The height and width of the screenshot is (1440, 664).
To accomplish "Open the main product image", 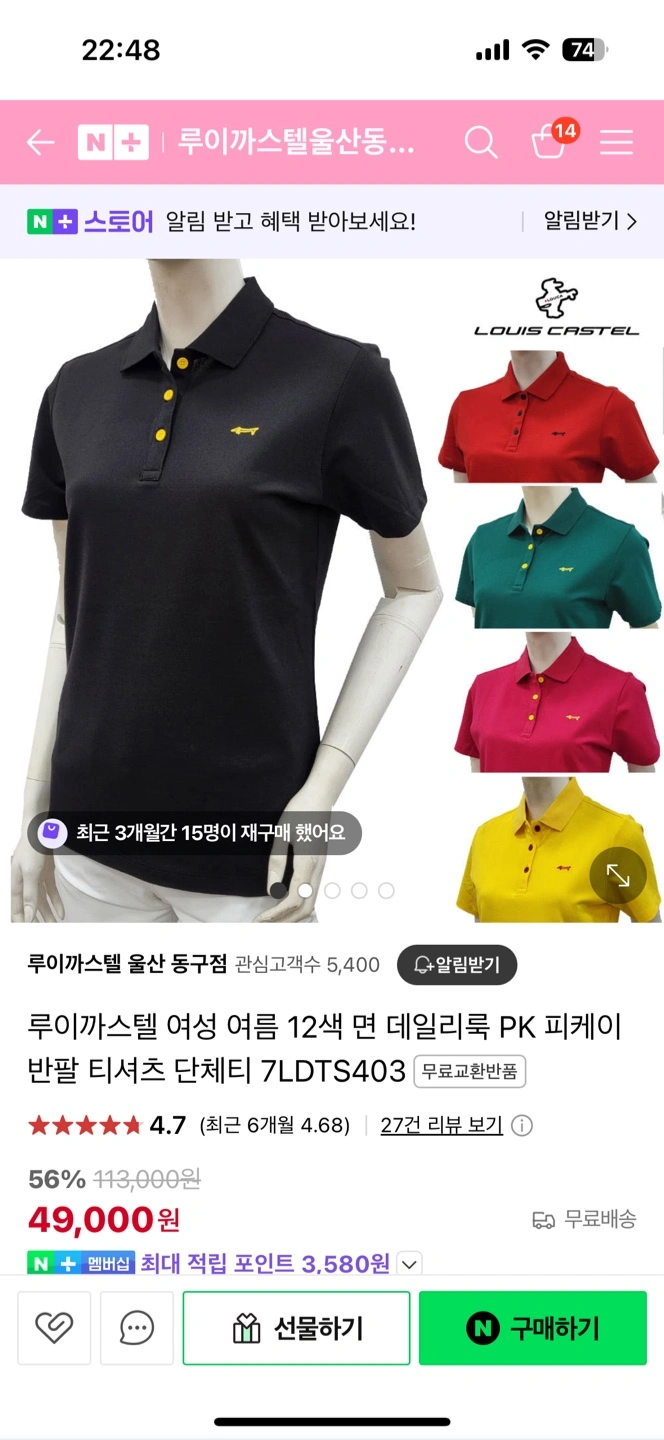I will point(220,590).
